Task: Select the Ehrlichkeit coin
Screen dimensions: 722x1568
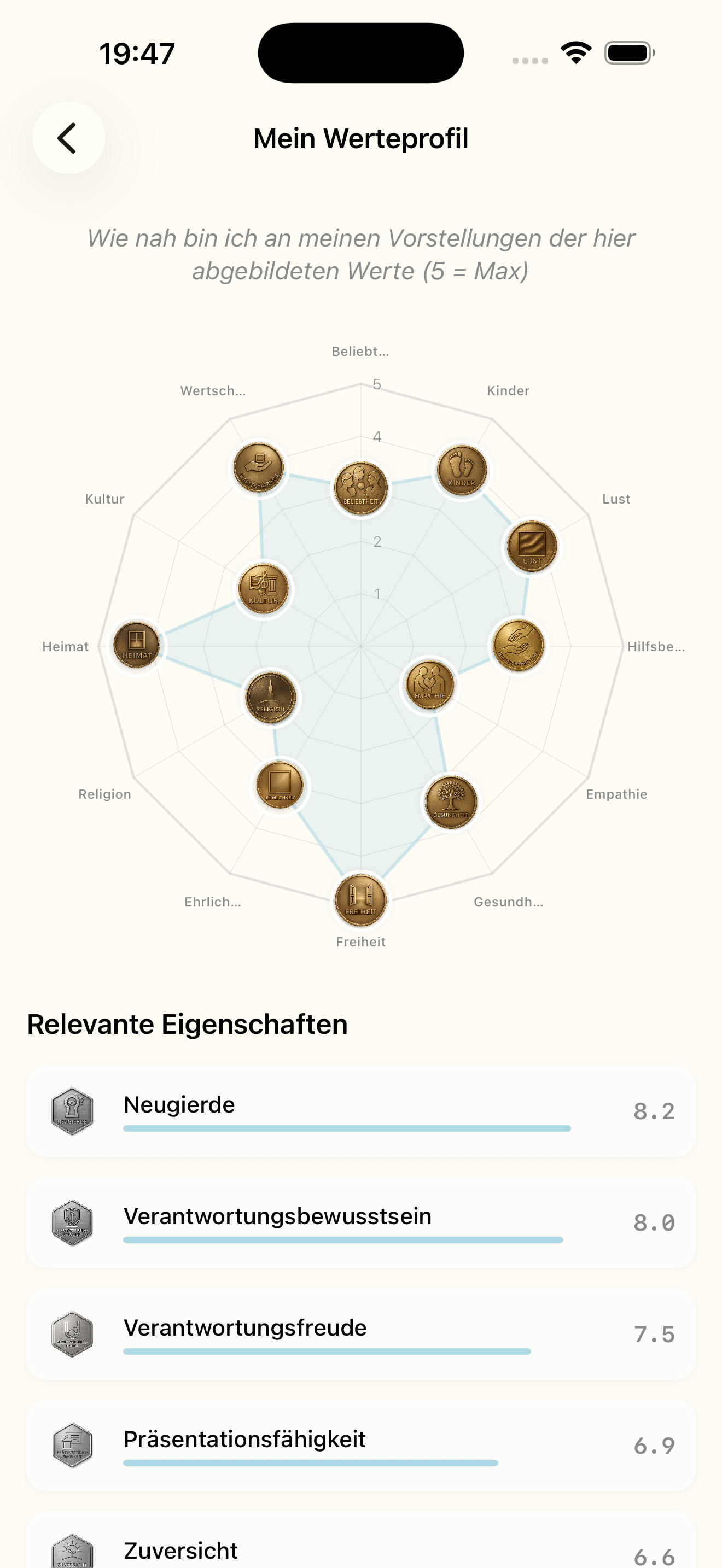Action: click(281, 785)
